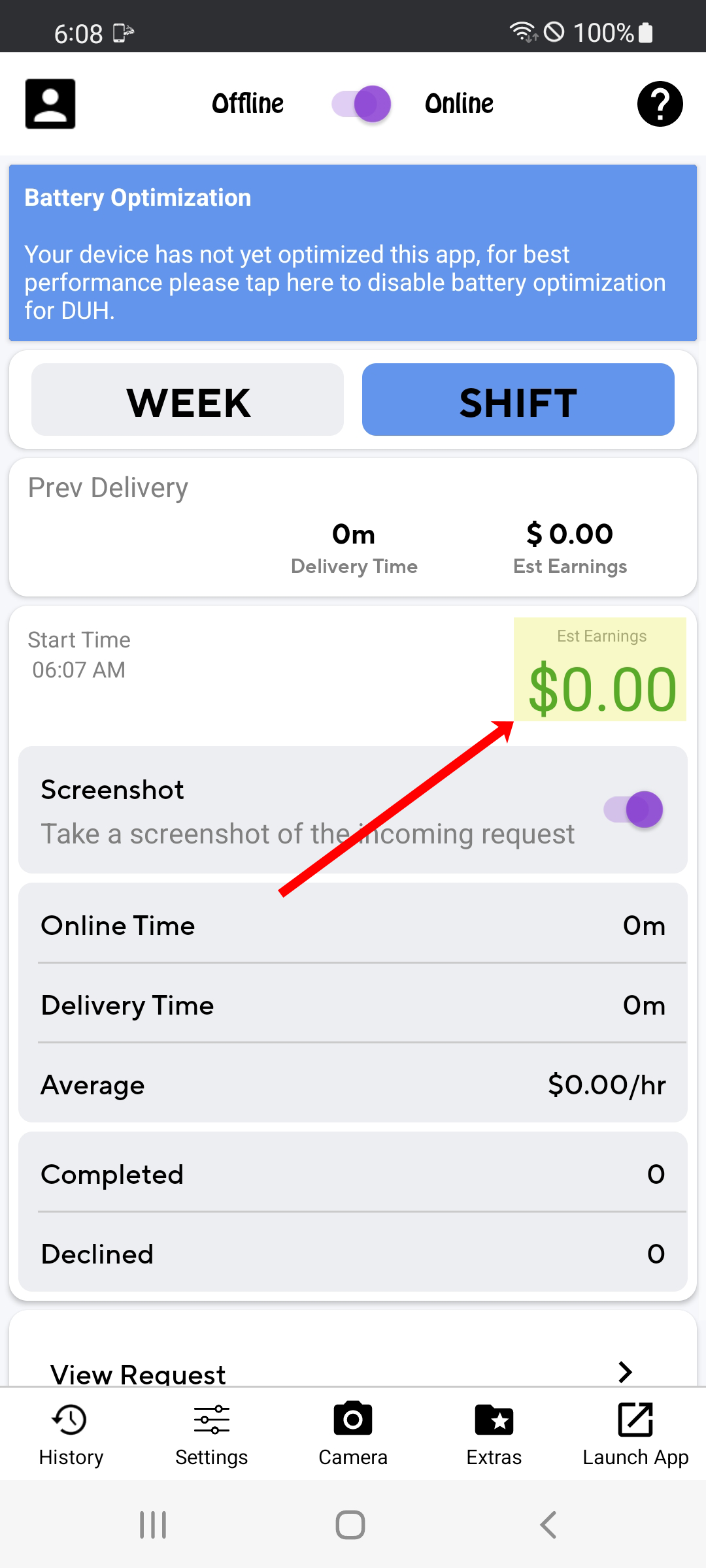Open the profile account icon
Screen dimensions: 706x1568
point(50,104)
